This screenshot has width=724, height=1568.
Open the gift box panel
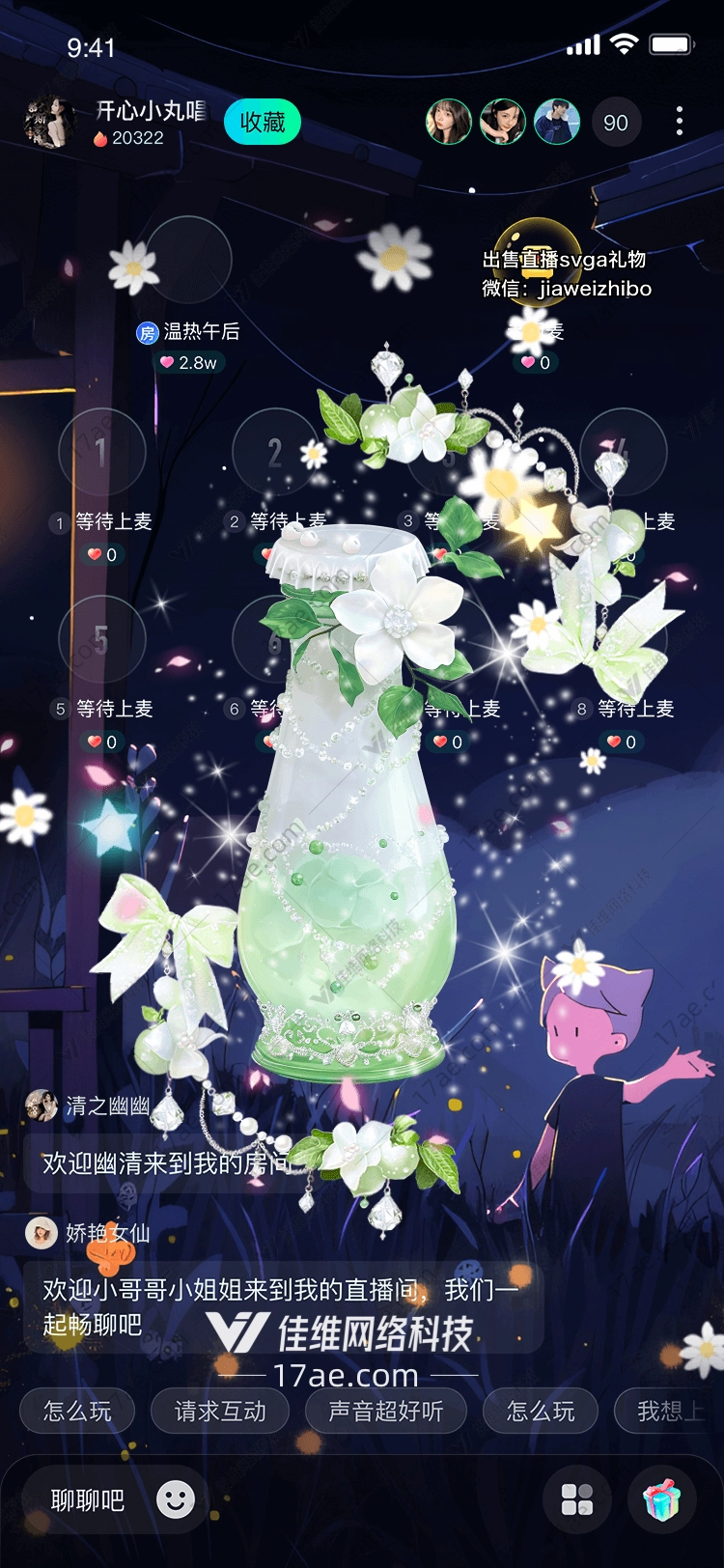[662, 1499]
